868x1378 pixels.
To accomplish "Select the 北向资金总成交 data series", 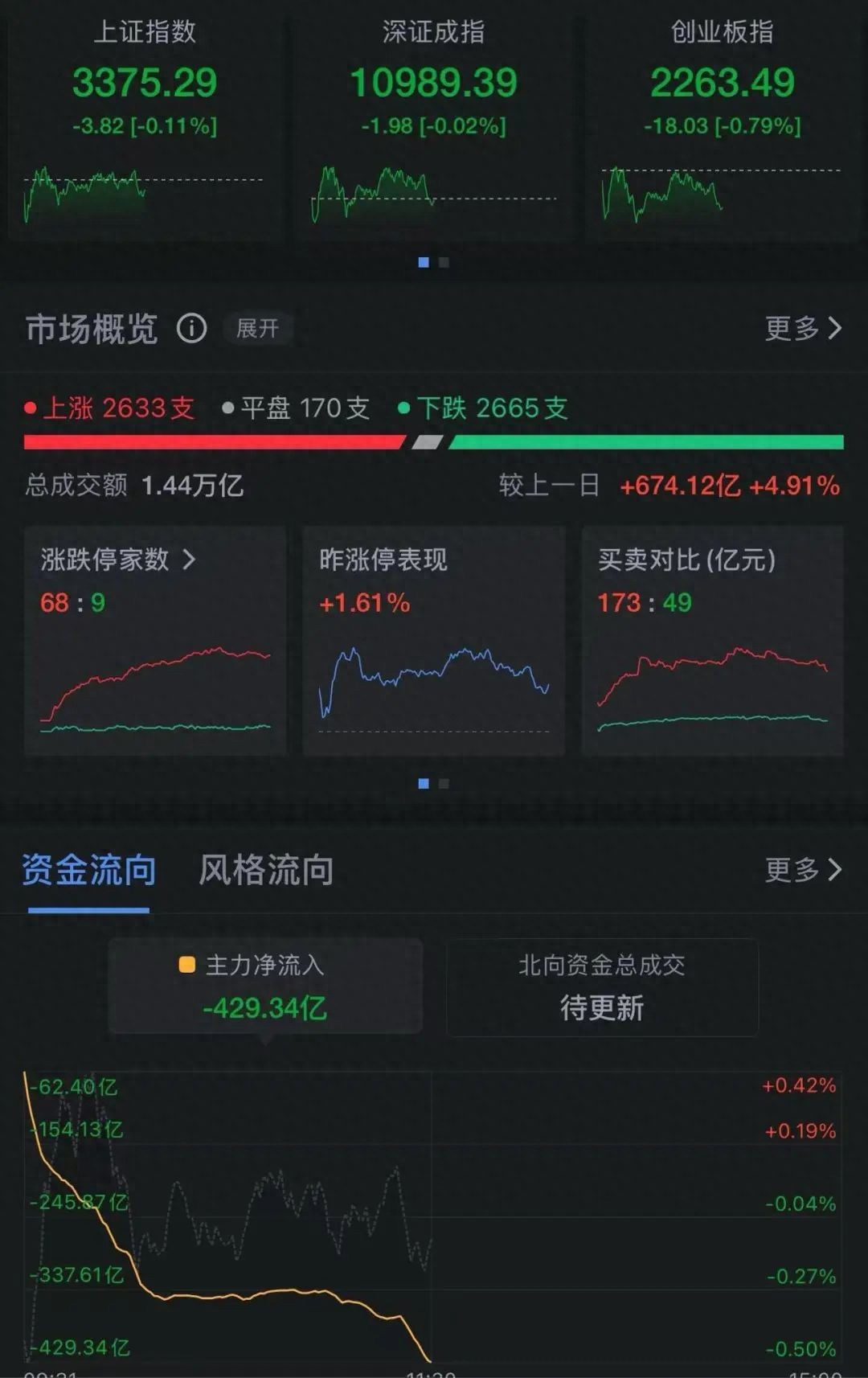I will click(602, 987).
